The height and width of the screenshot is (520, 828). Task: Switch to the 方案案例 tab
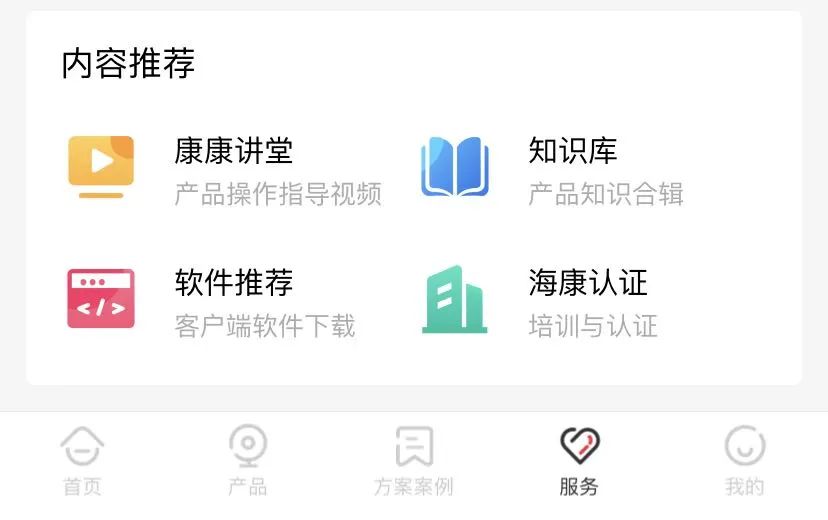[x=413, y=460]
